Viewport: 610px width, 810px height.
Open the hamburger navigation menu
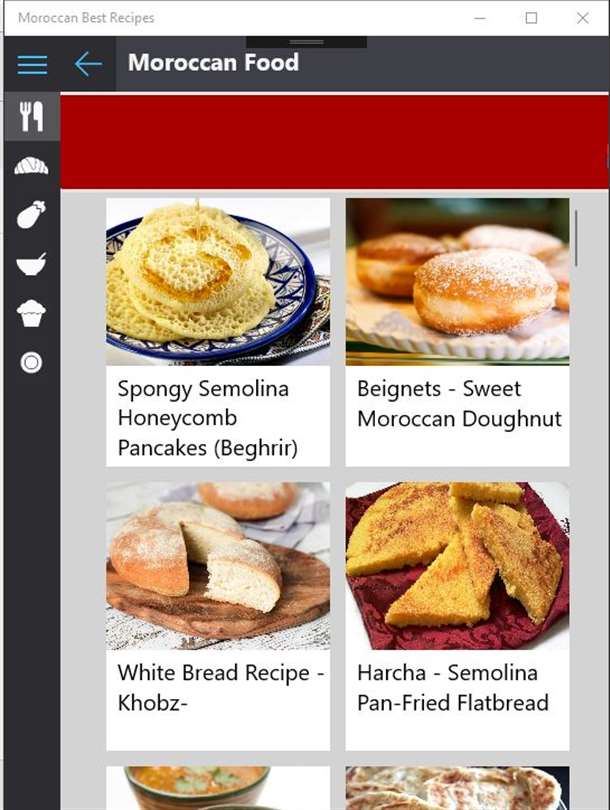(x=32, y=65)
